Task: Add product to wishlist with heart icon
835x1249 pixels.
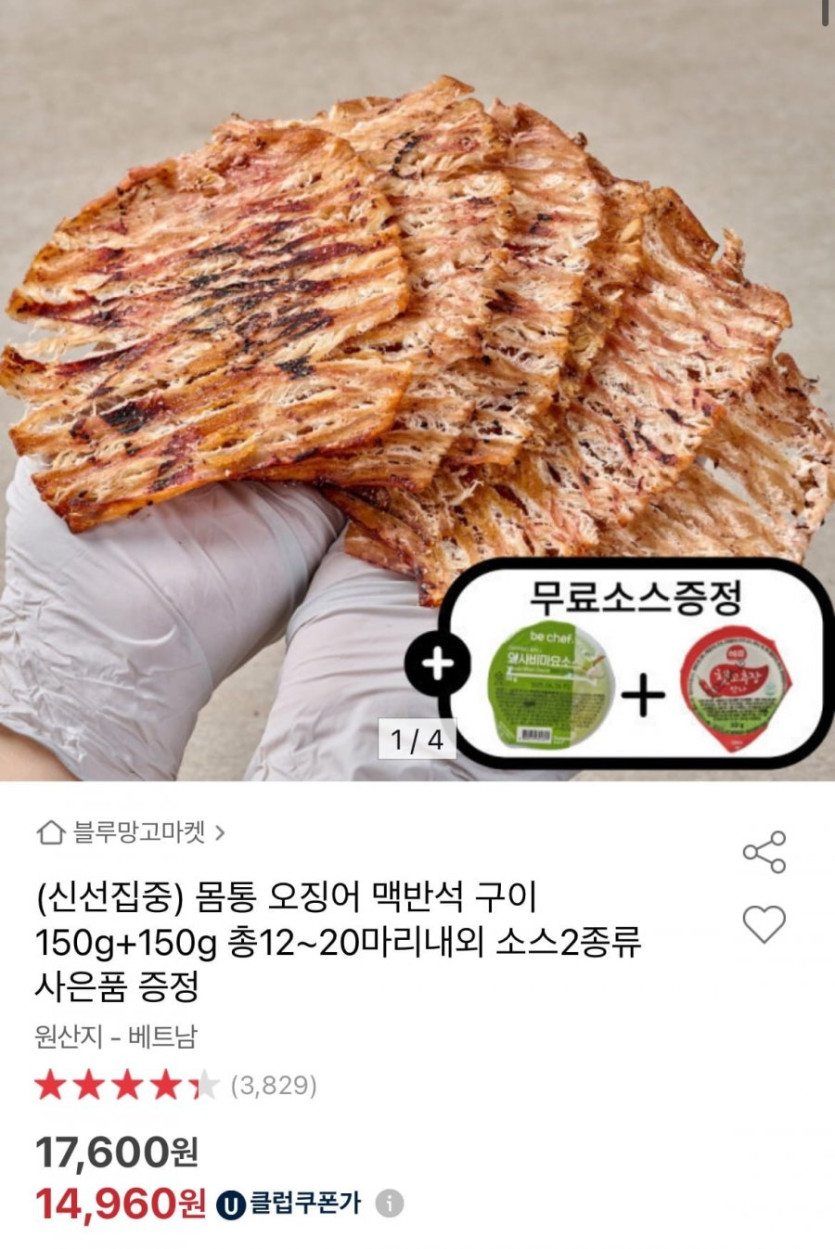Action: [x=764, y=924]
